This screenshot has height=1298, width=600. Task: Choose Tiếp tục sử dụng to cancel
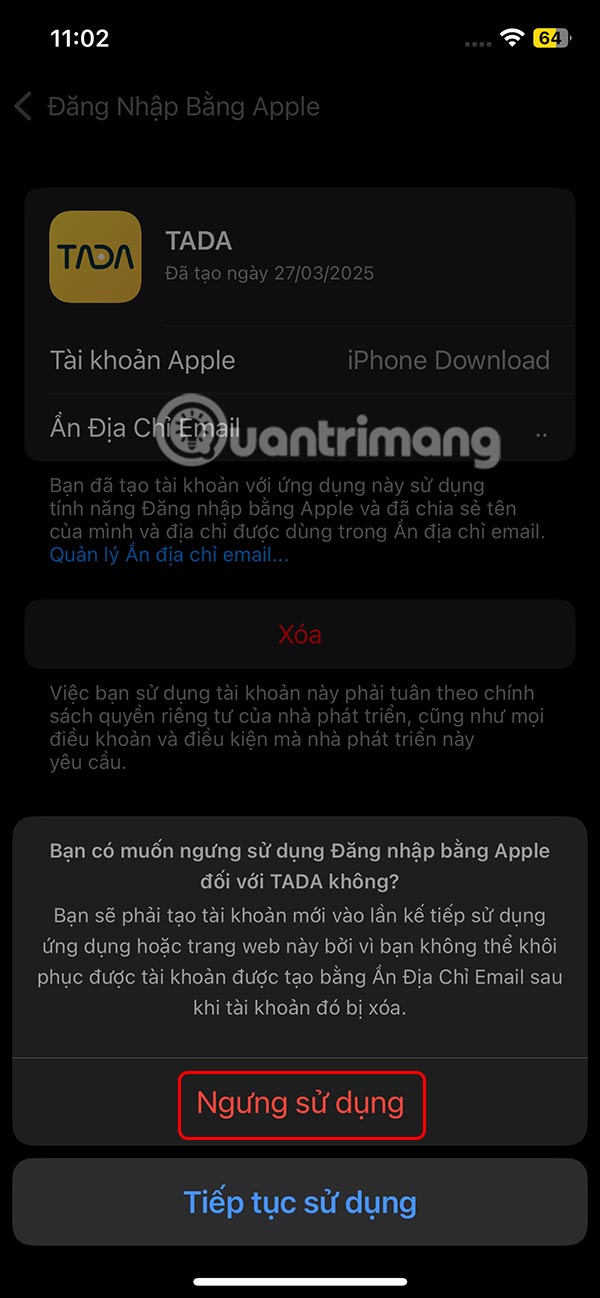coord(300,1202)
